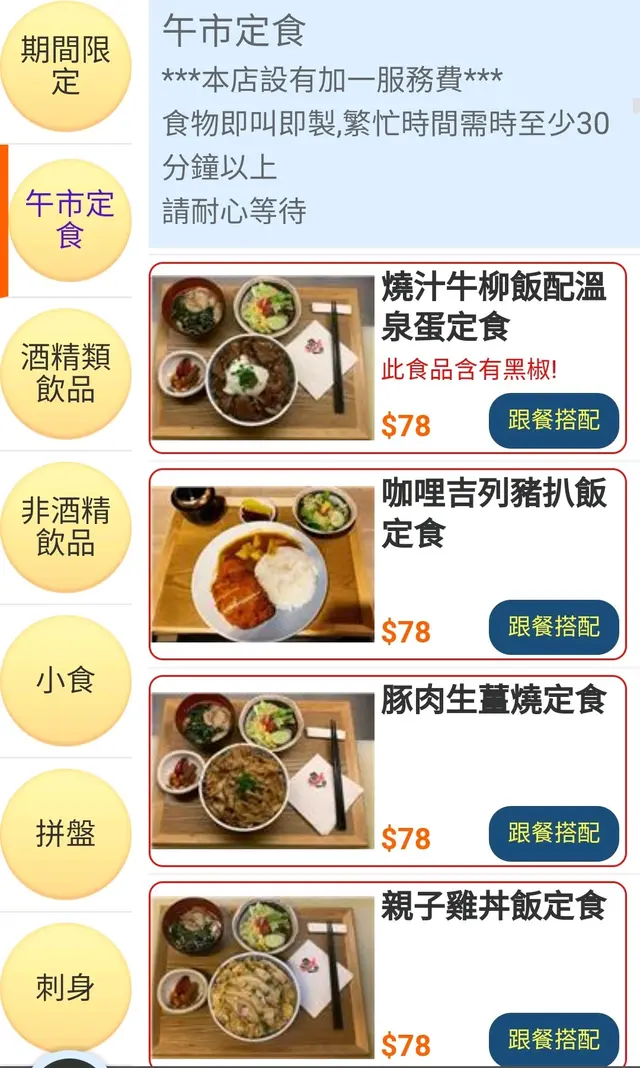
Task: Go to the 非酒精飲品 category
Action: [66, 527]
